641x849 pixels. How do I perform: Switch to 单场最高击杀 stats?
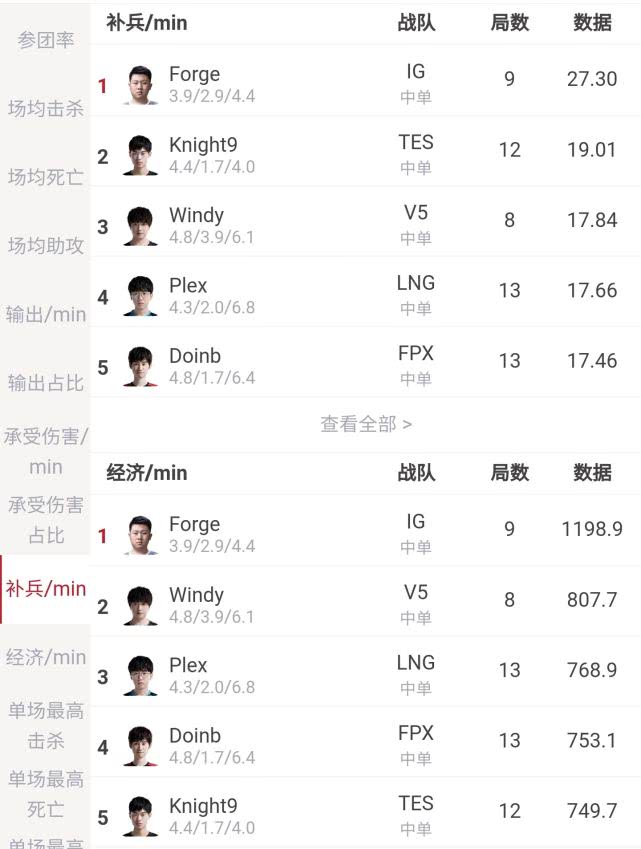pos(45,726)
